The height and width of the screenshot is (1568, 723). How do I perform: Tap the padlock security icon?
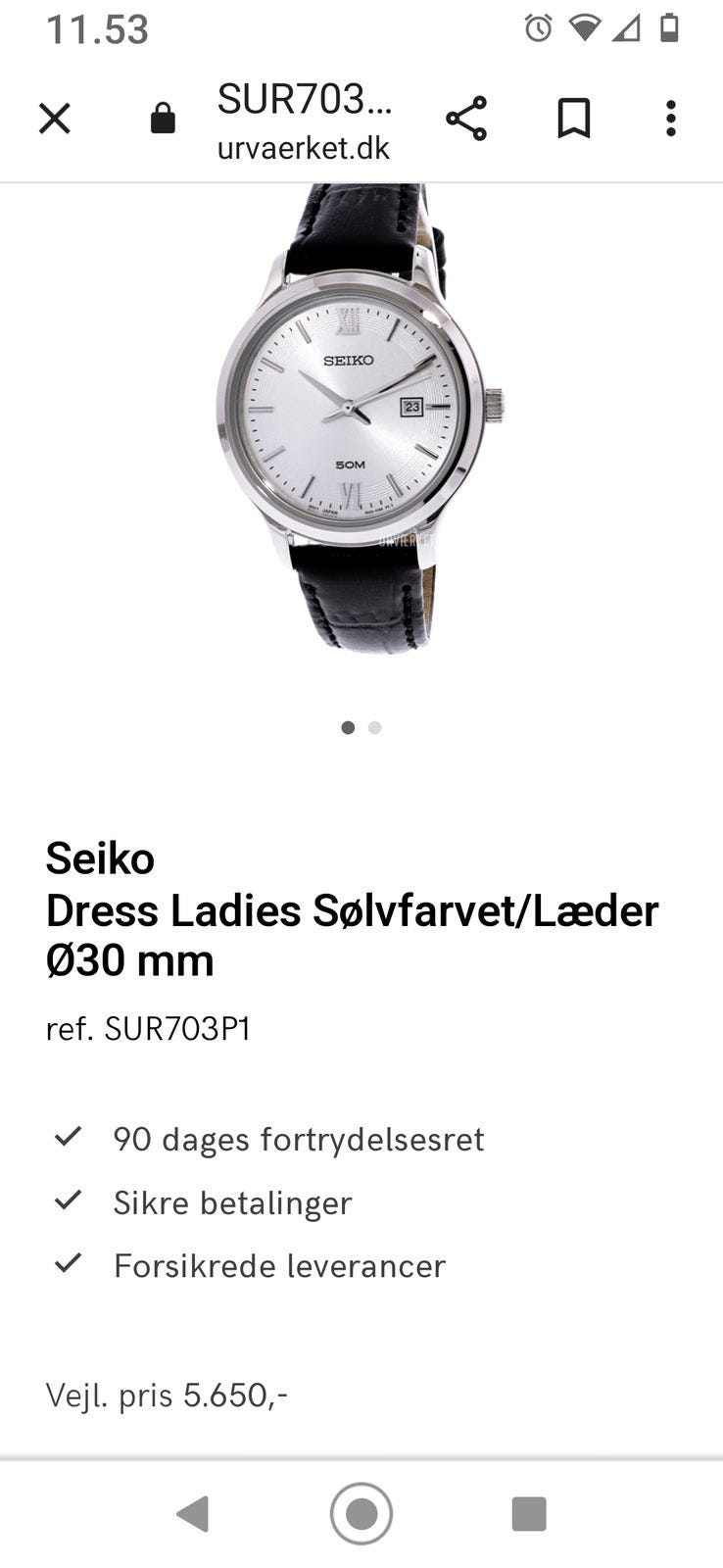tap(162, 118)
